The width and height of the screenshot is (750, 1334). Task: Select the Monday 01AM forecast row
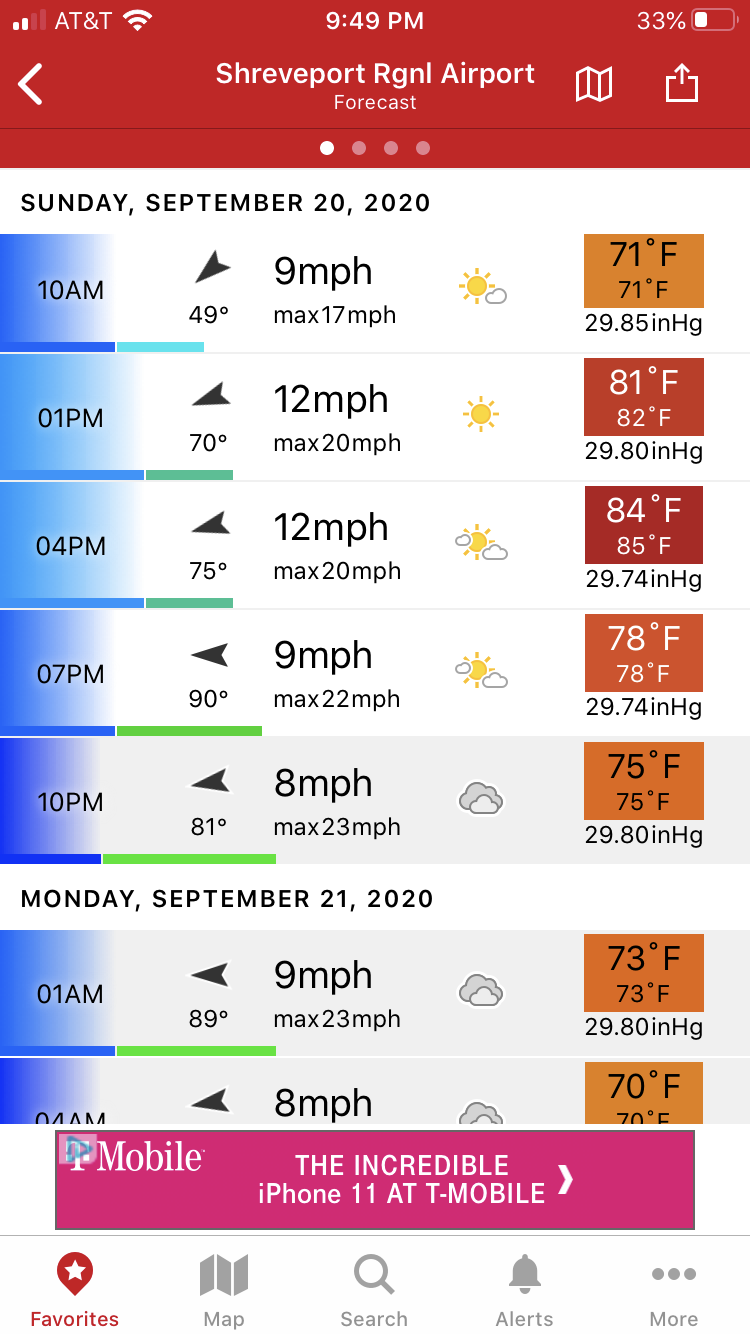tap(375, 994)
